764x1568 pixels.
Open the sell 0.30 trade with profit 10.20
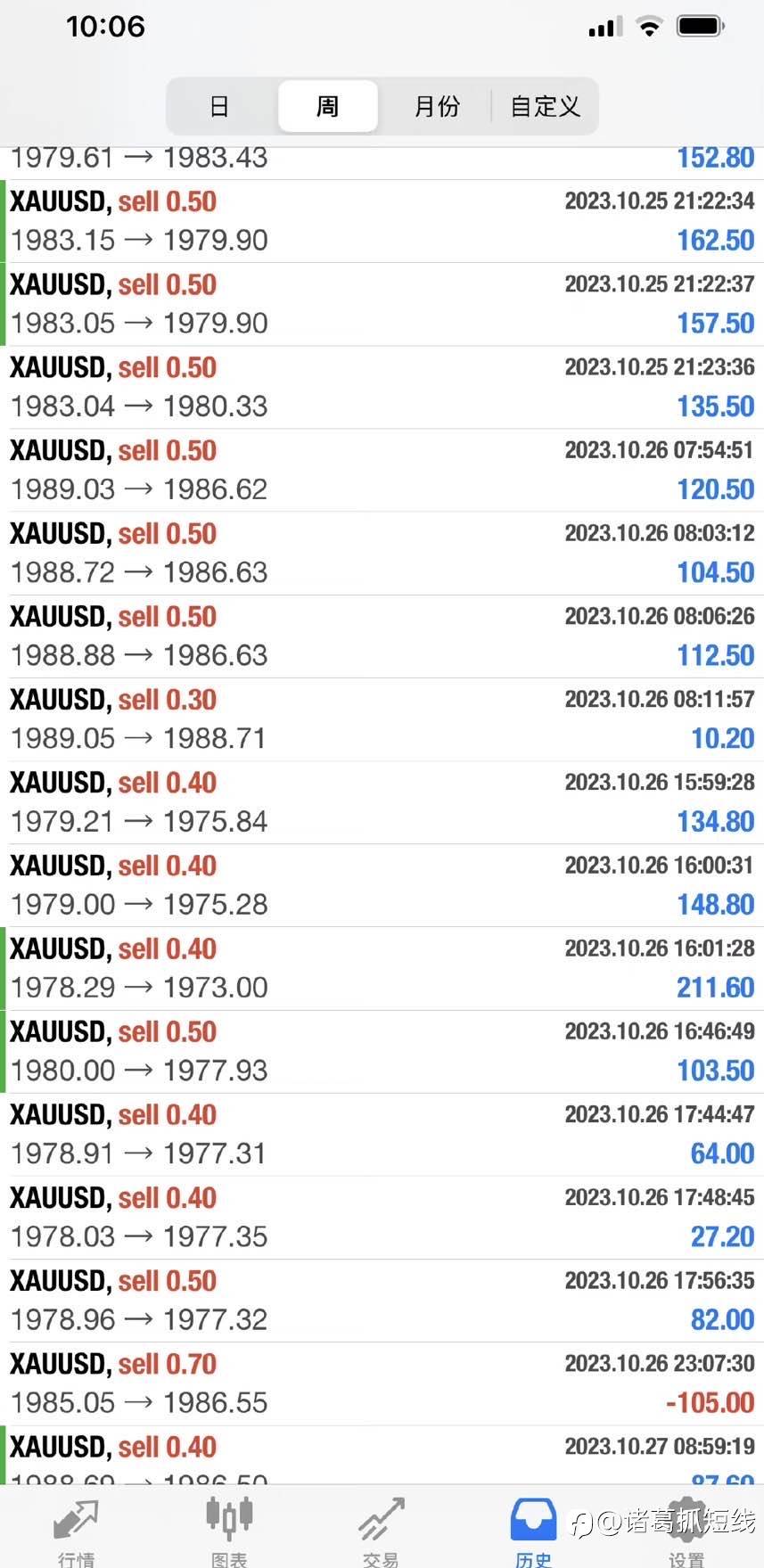click(x=382, y=719)
